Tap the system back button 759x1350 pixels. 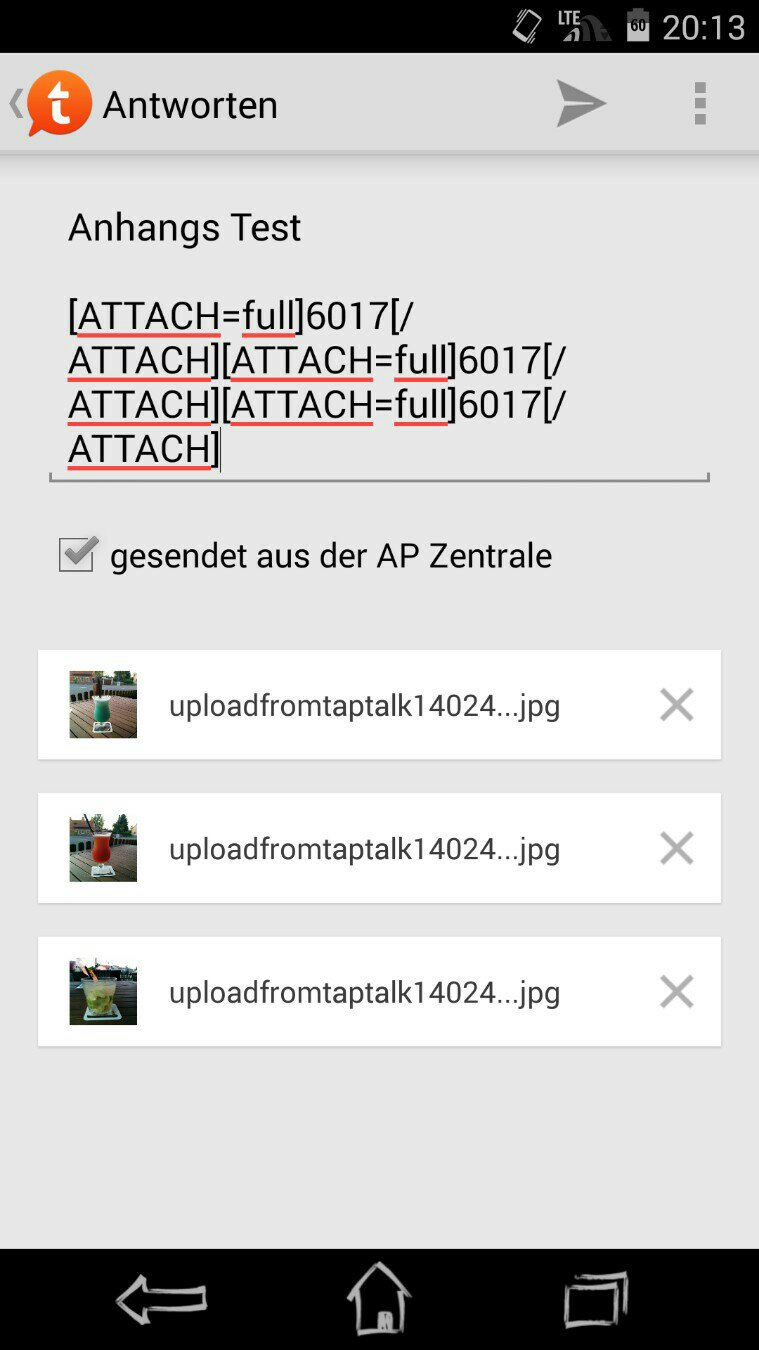161,1299
